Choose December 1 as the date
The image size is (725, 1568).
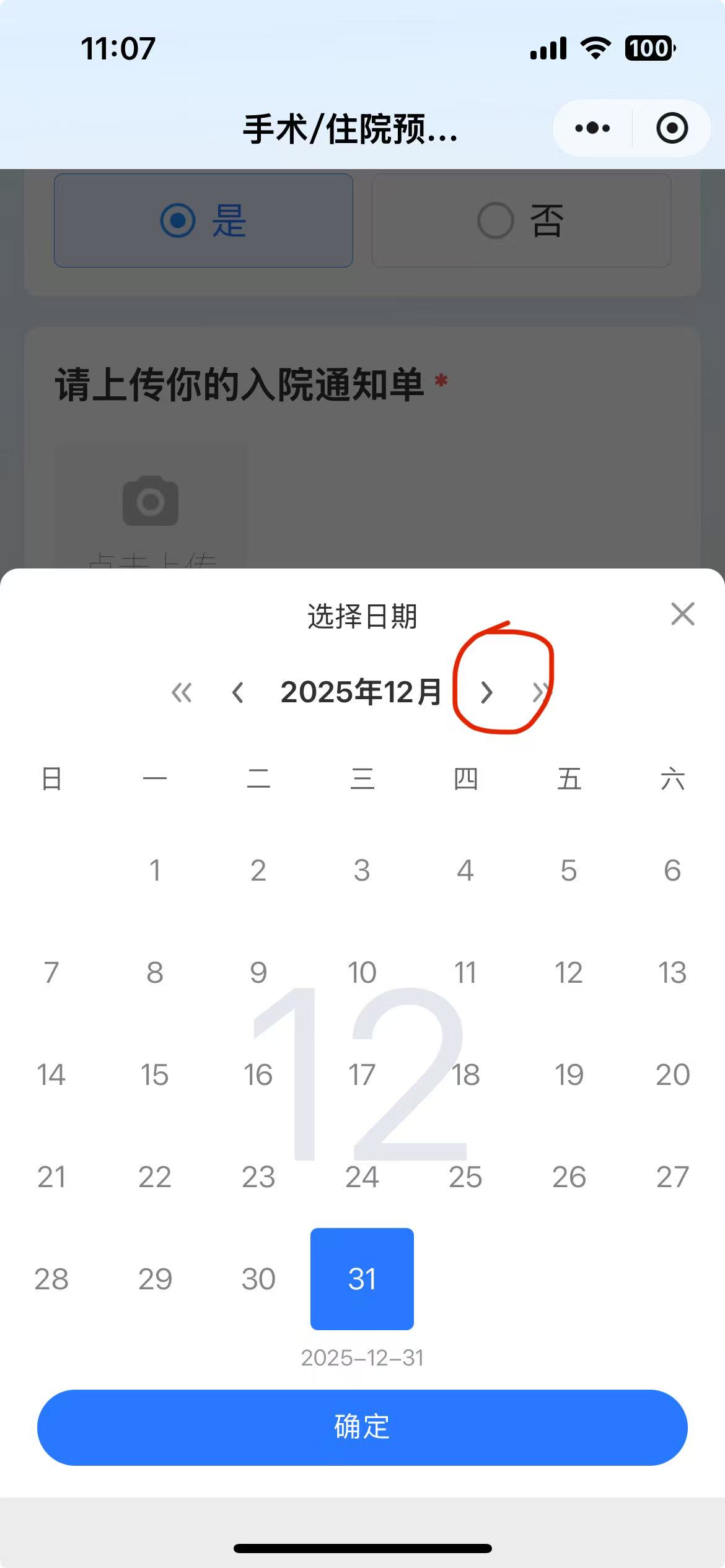point(154,870)
